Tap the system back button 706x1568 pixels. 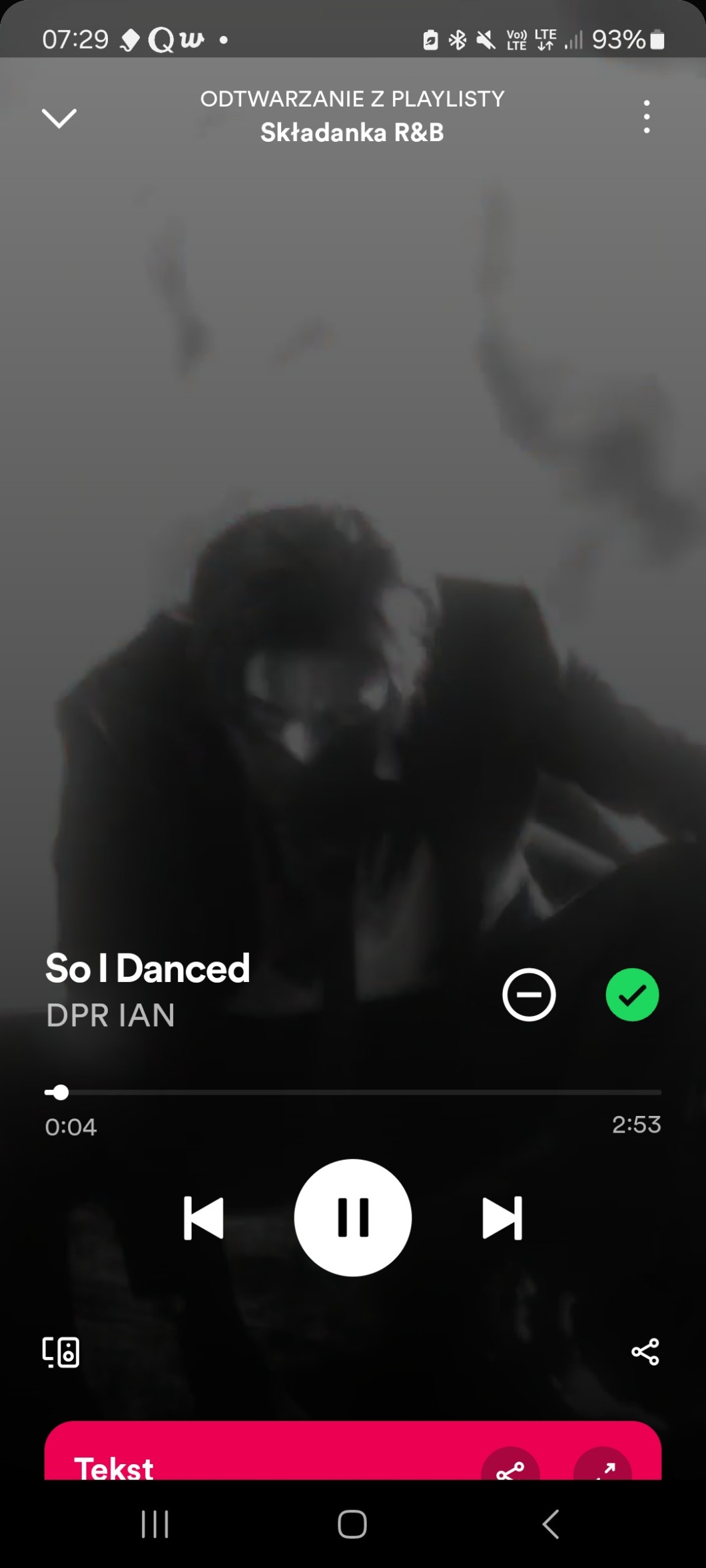pyautogui.click(x=551, y=1523)
